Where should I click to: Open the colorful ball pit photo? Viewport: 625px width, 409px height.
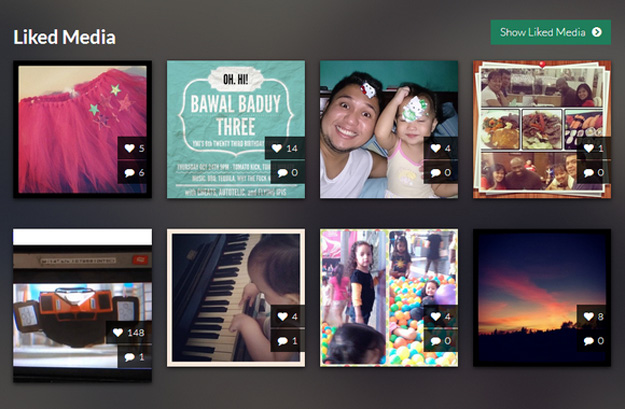point(389,297)
